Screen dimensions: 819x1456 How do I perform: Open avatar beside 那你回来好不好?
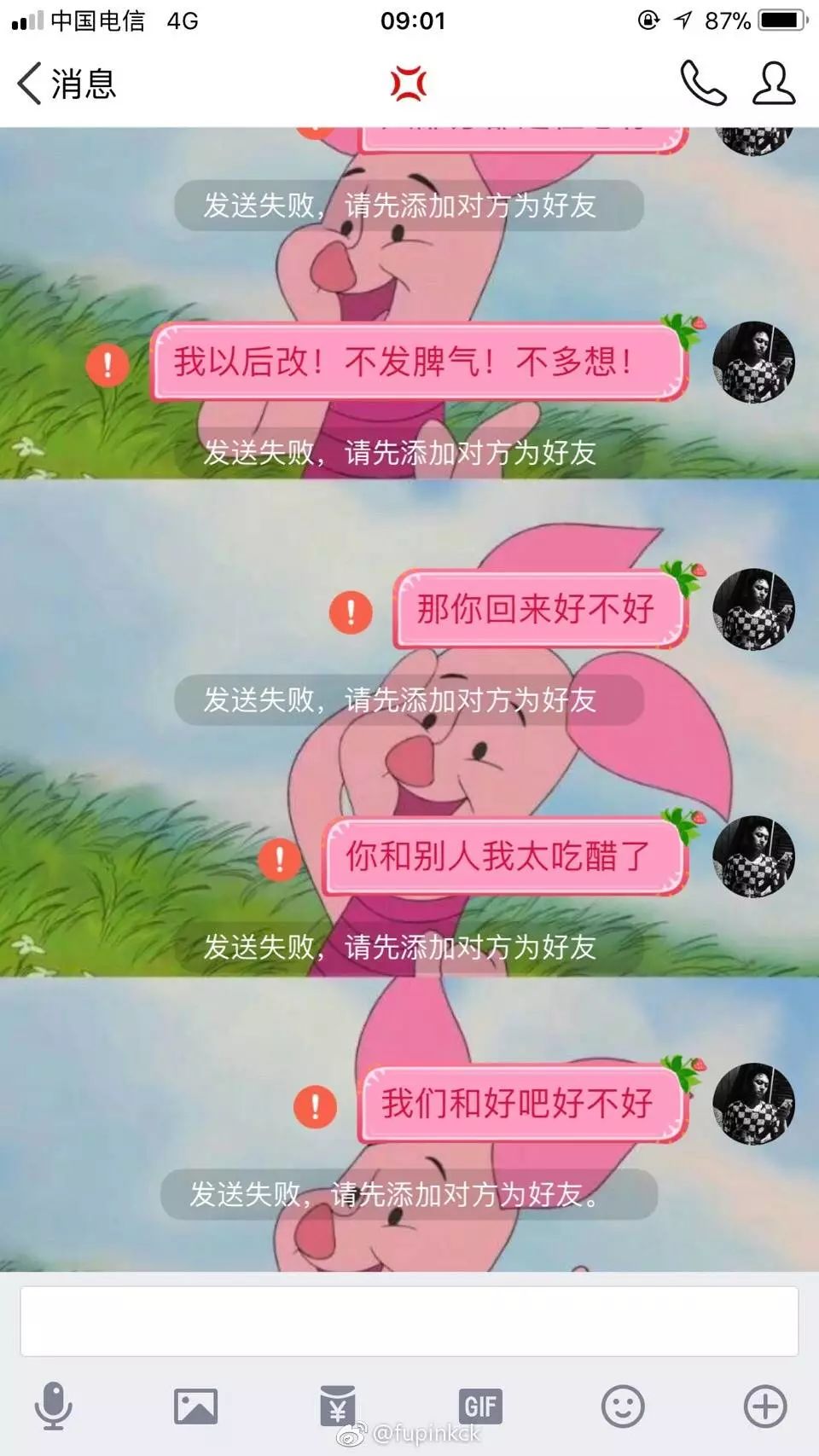click(753, 609)
